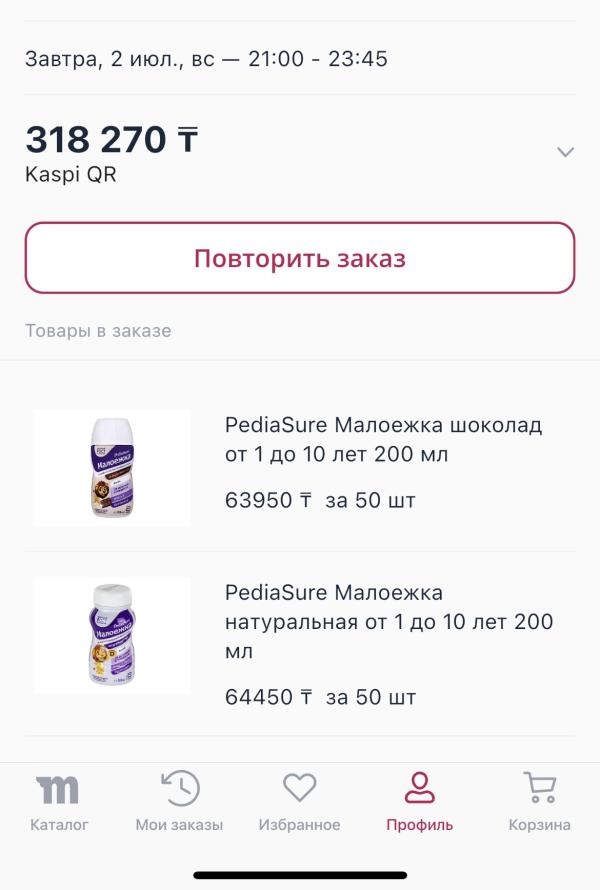Expand the payment details chevron

pos(565,152)
